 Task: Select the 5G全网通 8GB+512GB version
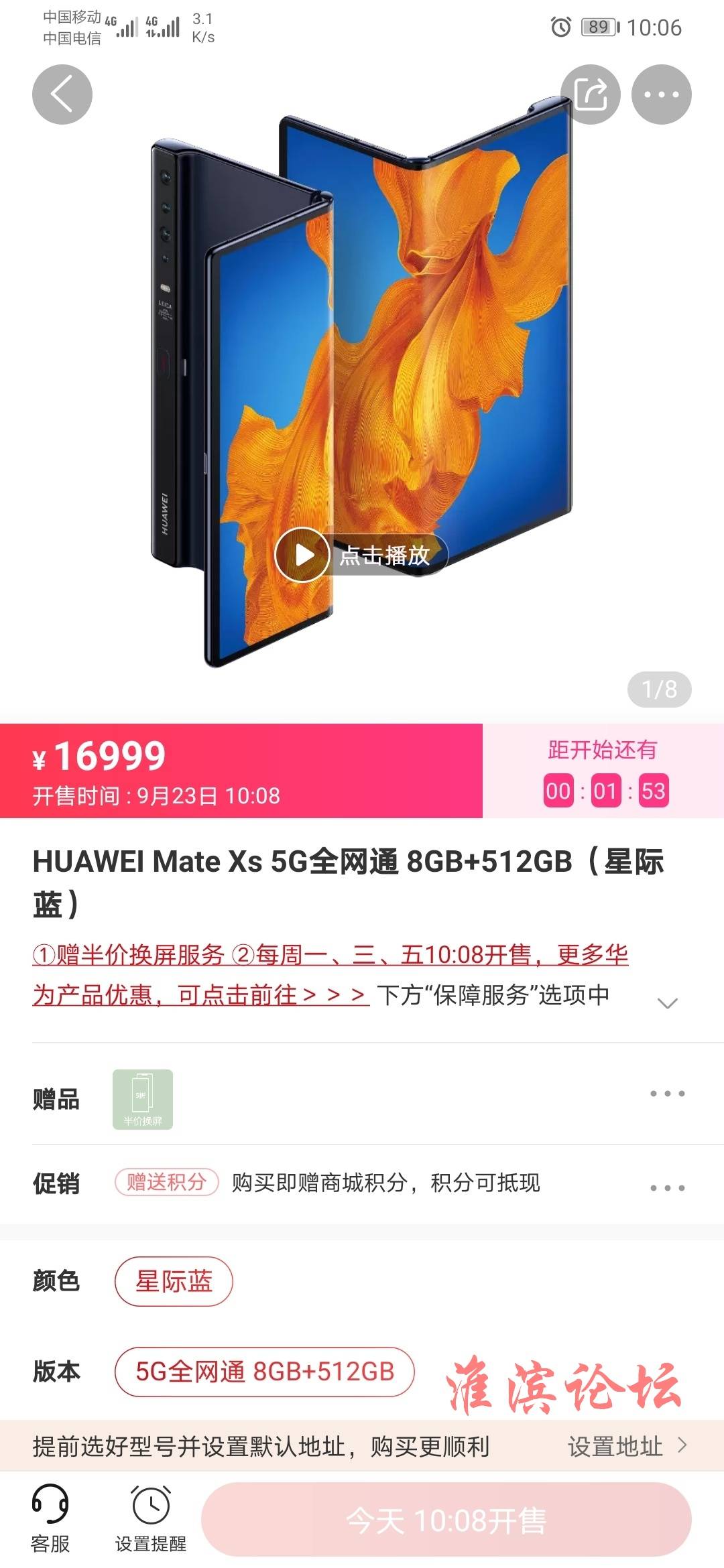coord(265,1372)
